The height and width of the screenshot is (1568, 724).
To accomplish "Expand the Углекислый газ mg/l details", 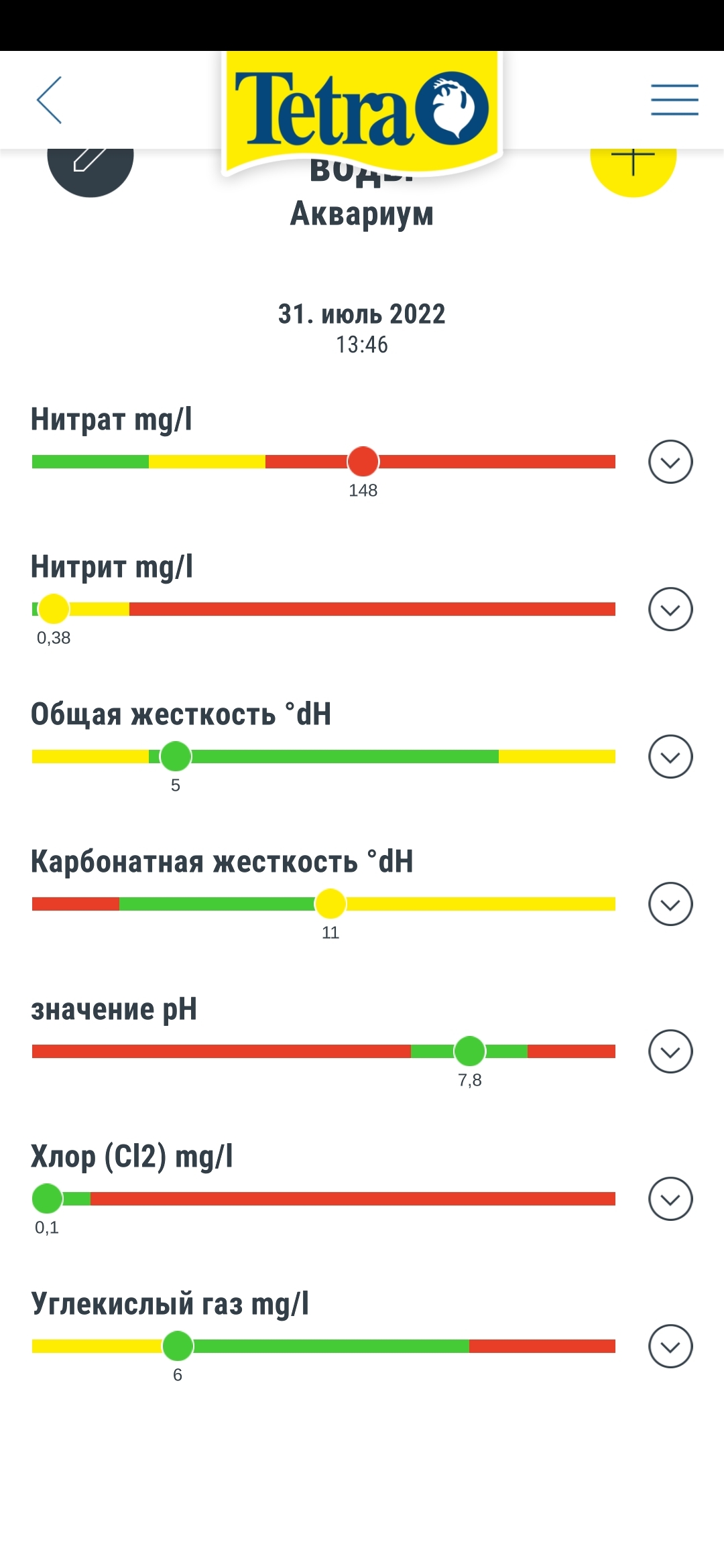I will 670,1346.
